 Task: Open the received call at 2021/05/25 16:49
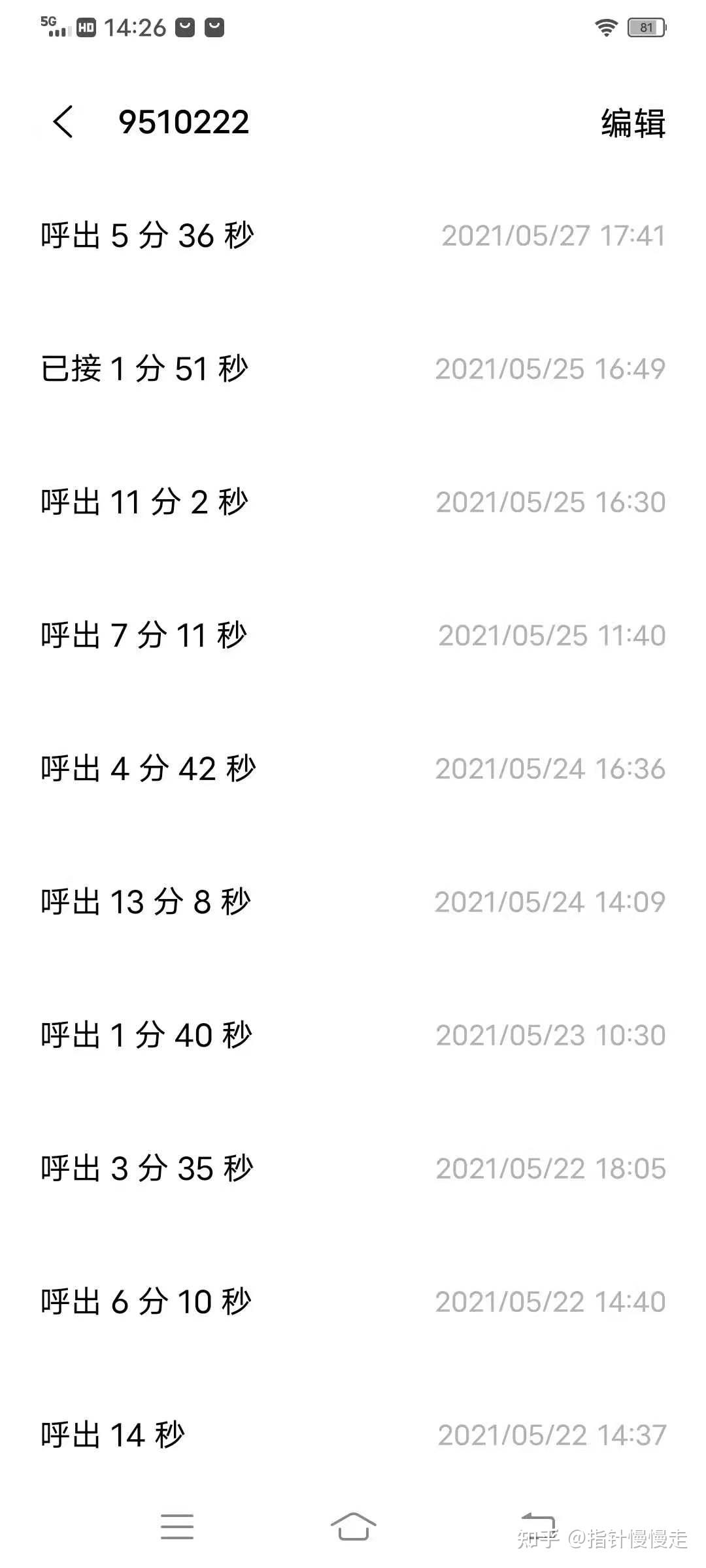pos(353,369)
